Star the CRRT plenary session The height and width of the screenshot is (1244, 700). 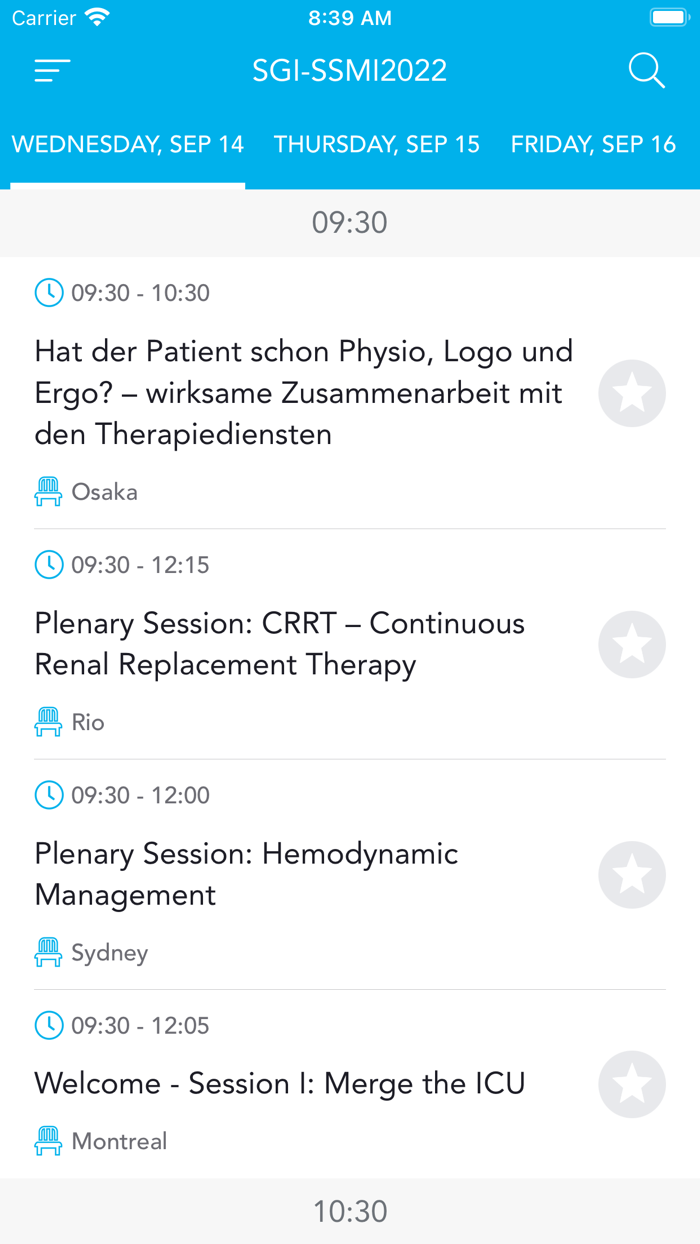click(x=632, y=645)
